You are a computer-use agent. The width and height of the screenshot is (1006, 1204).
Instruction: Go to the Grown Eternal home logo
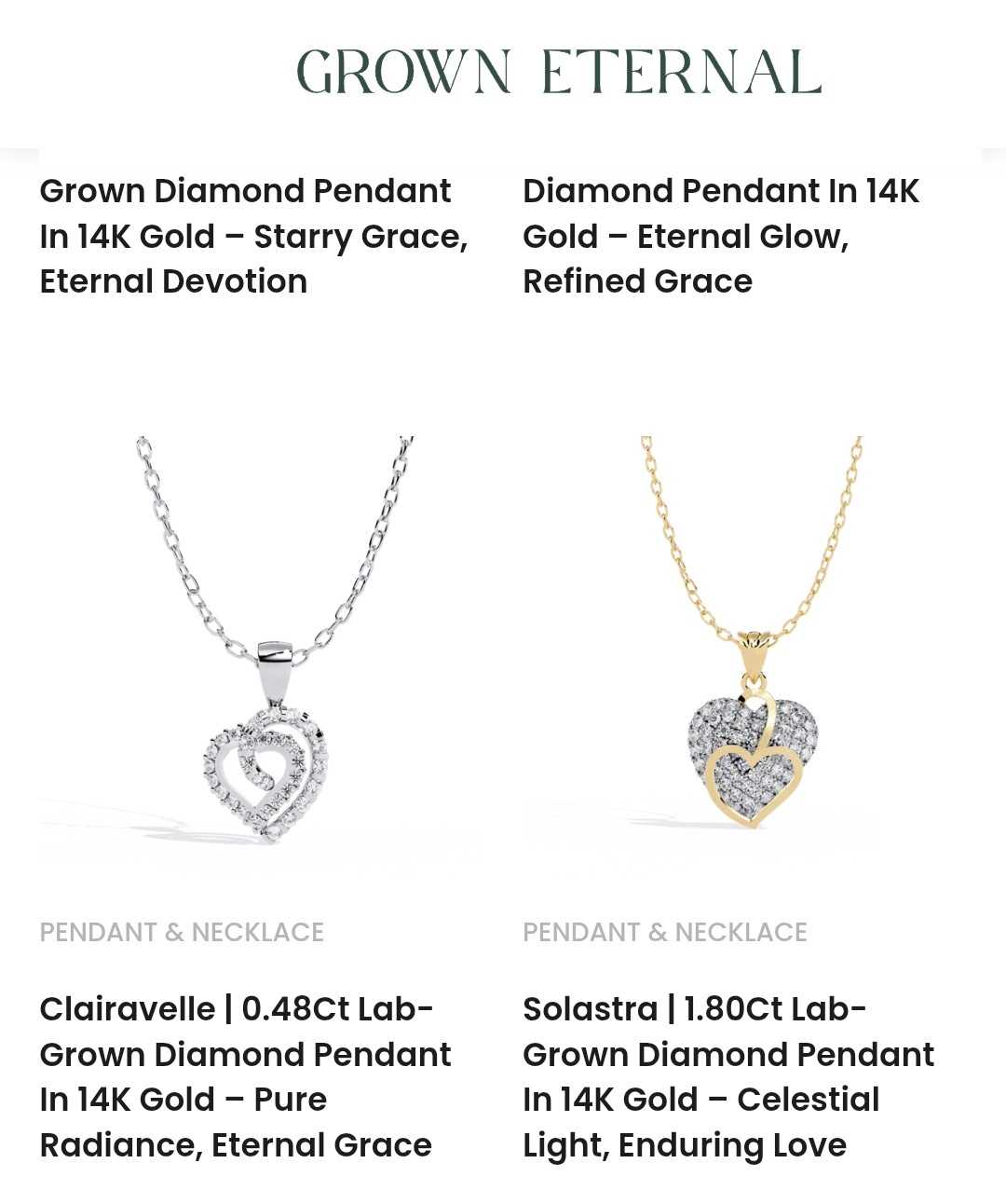[x=559, y=72]
